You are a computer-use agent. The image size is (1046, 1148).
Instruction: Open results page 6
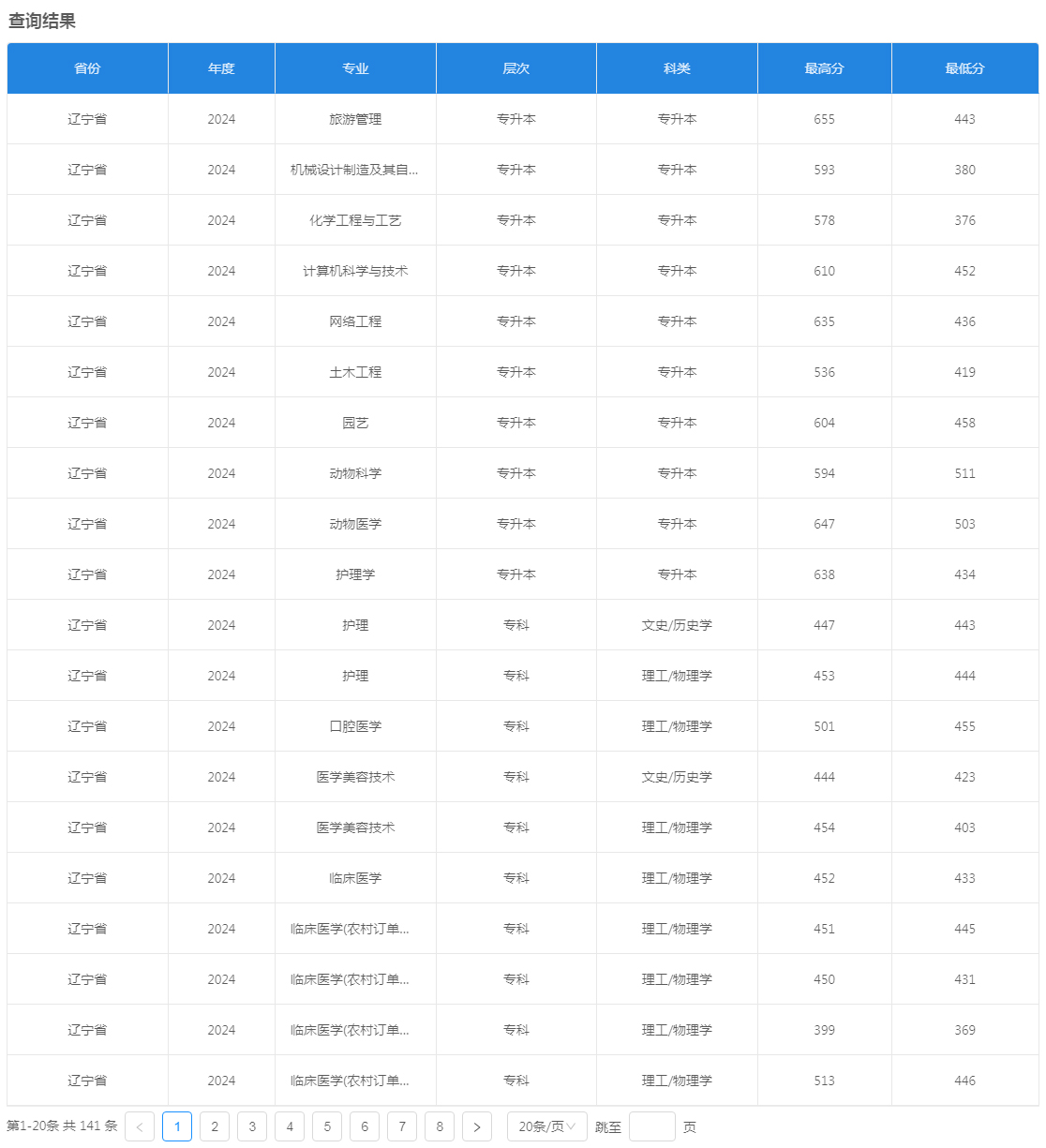point(365,1126)
